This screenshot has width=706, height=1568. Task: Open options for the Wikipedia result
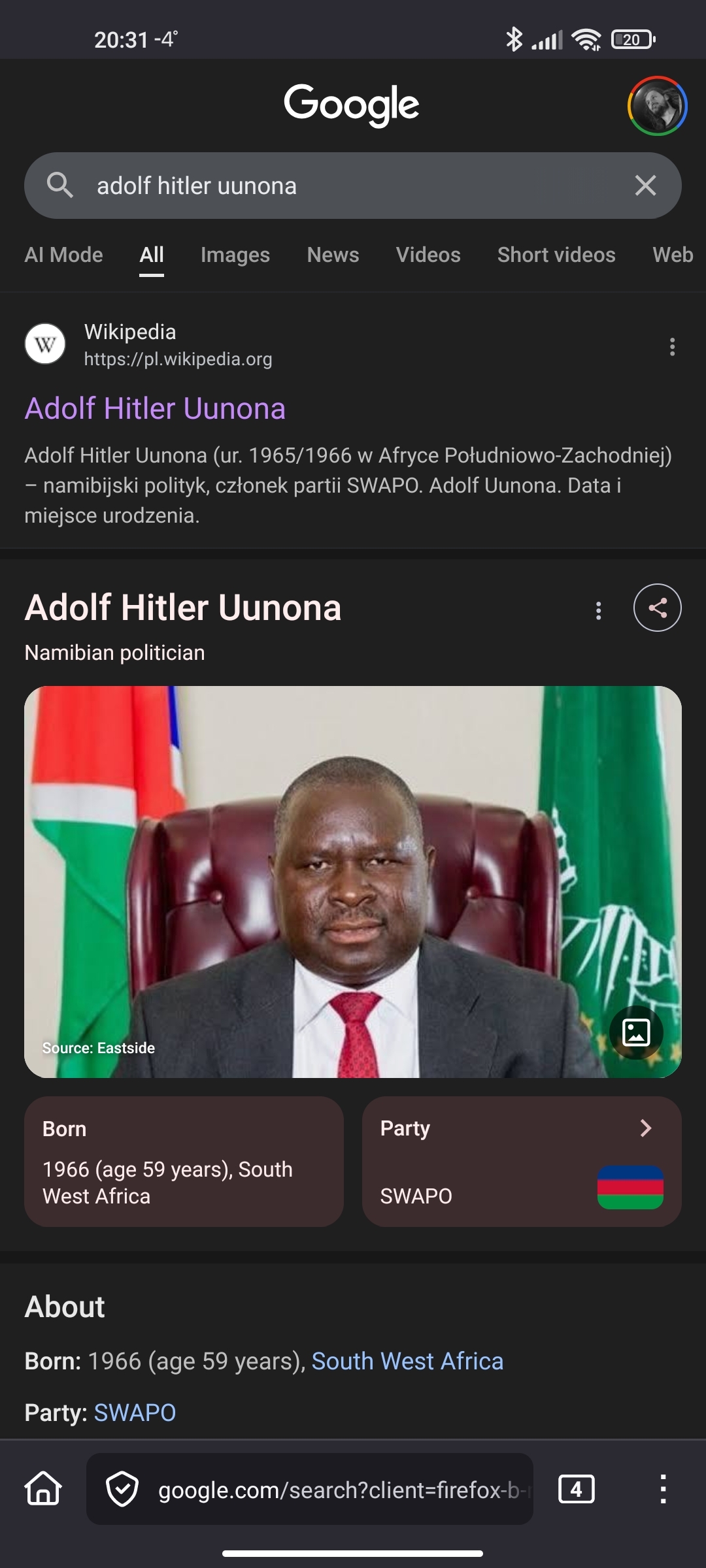click(x=672, y=346)
